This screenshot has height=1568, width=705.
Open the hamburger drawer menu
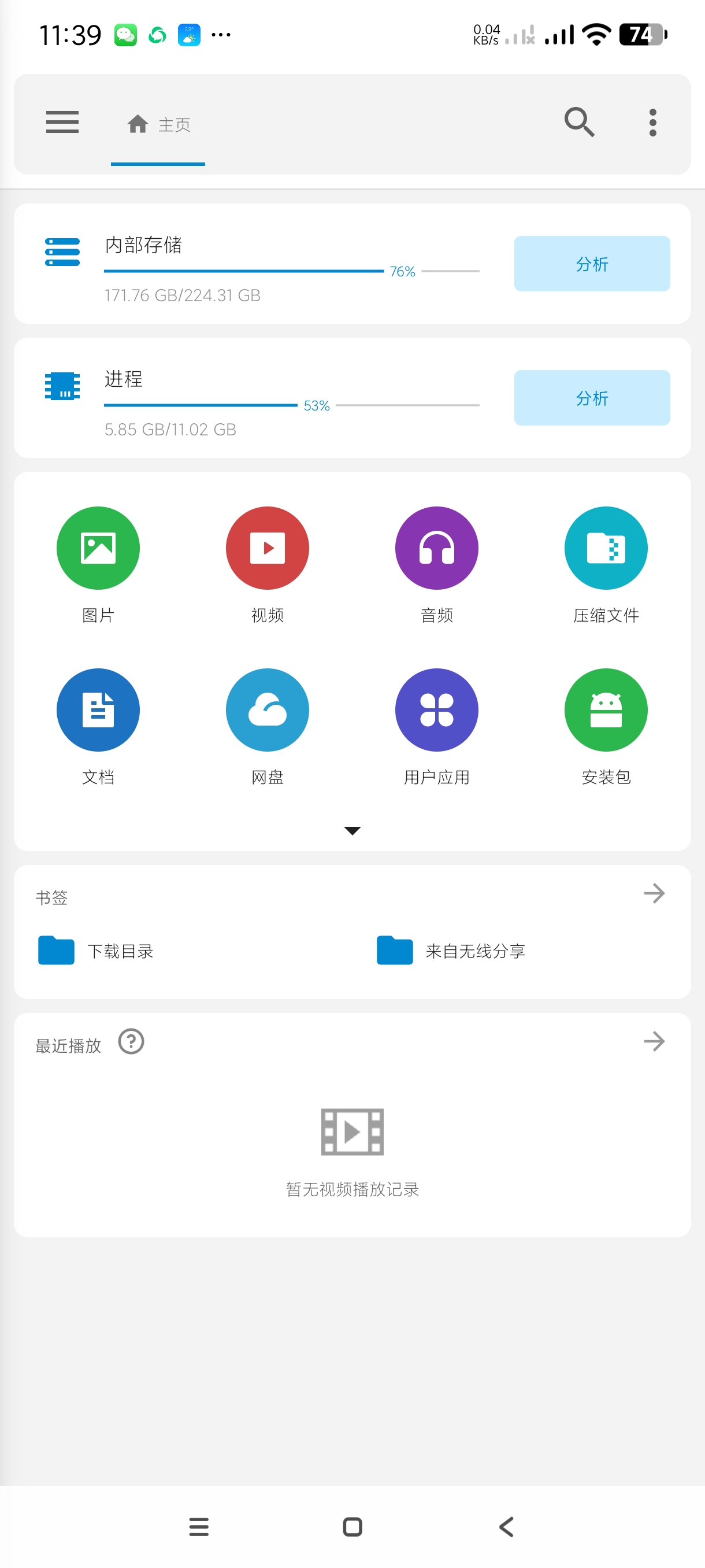[62, 123]
